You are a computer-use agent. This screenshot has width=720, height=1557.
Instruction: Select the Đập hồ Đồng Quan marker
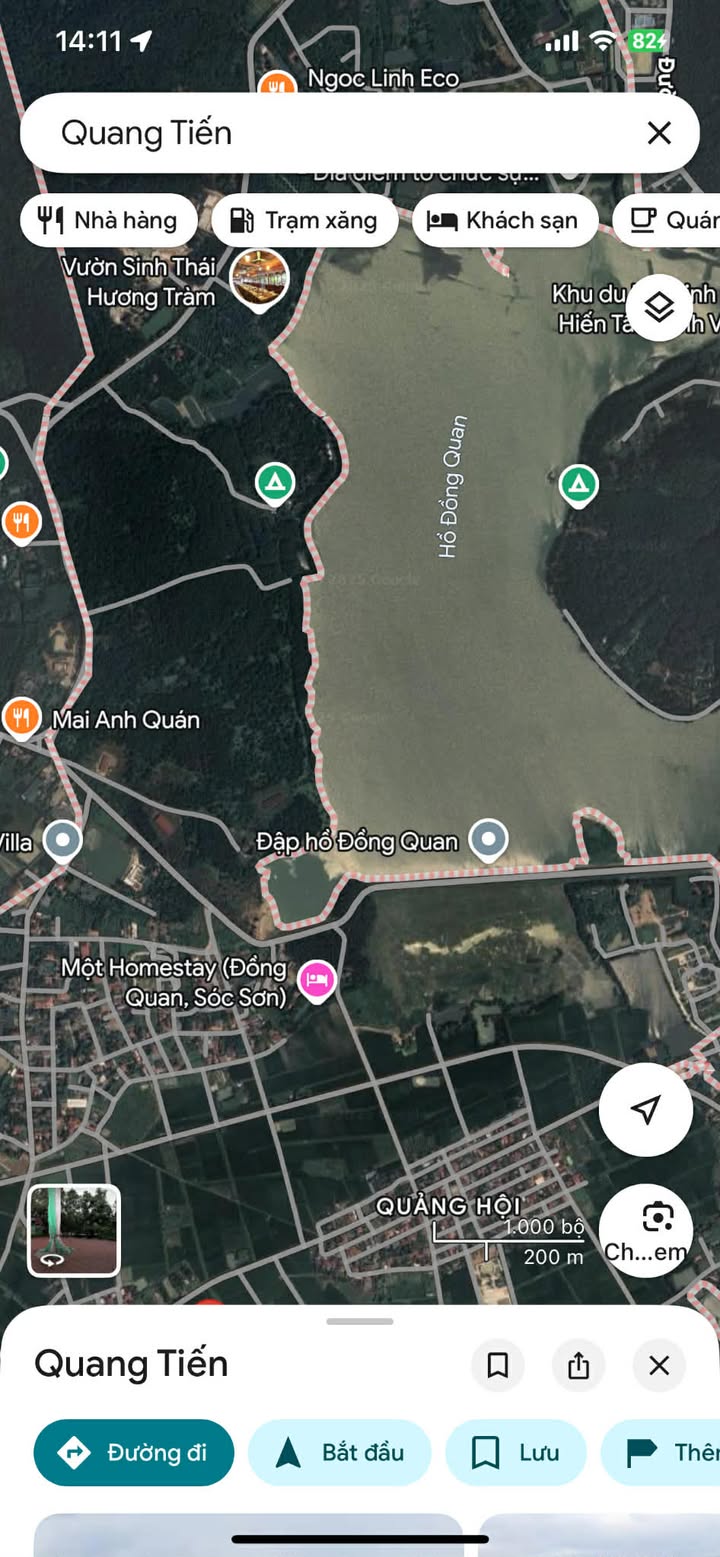pos(488,839)
